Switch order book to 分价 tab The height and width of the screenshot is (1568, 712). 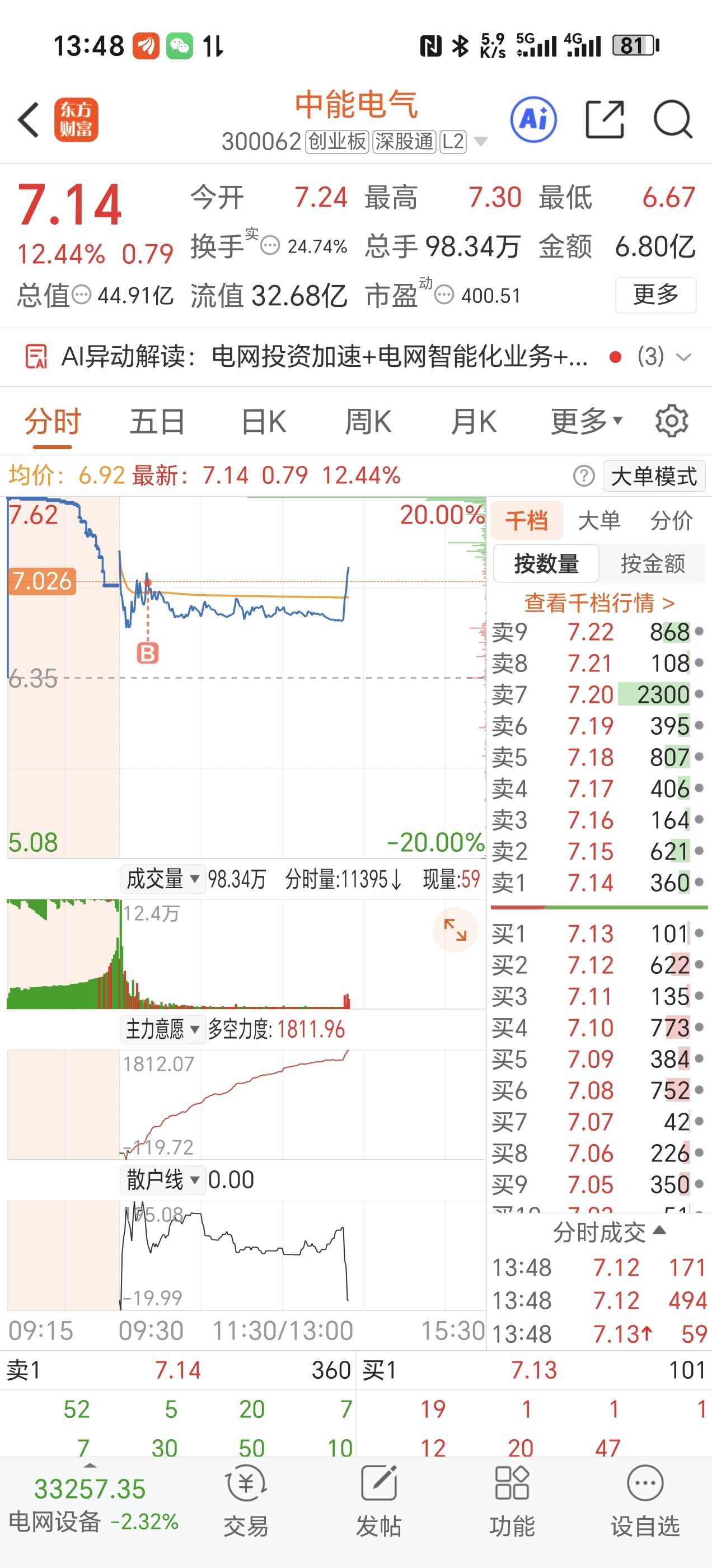671,520
